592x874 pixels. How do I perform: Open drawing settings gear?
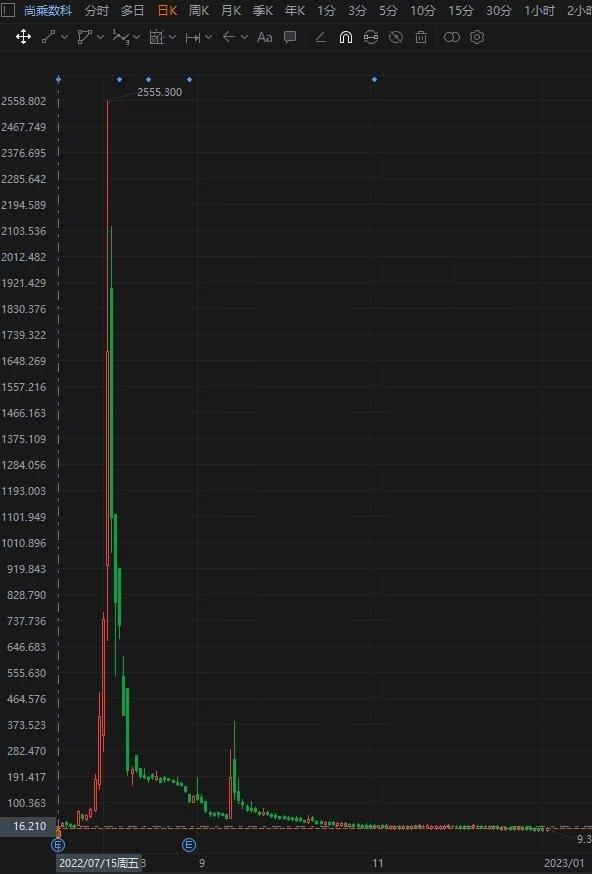[477, 37]
